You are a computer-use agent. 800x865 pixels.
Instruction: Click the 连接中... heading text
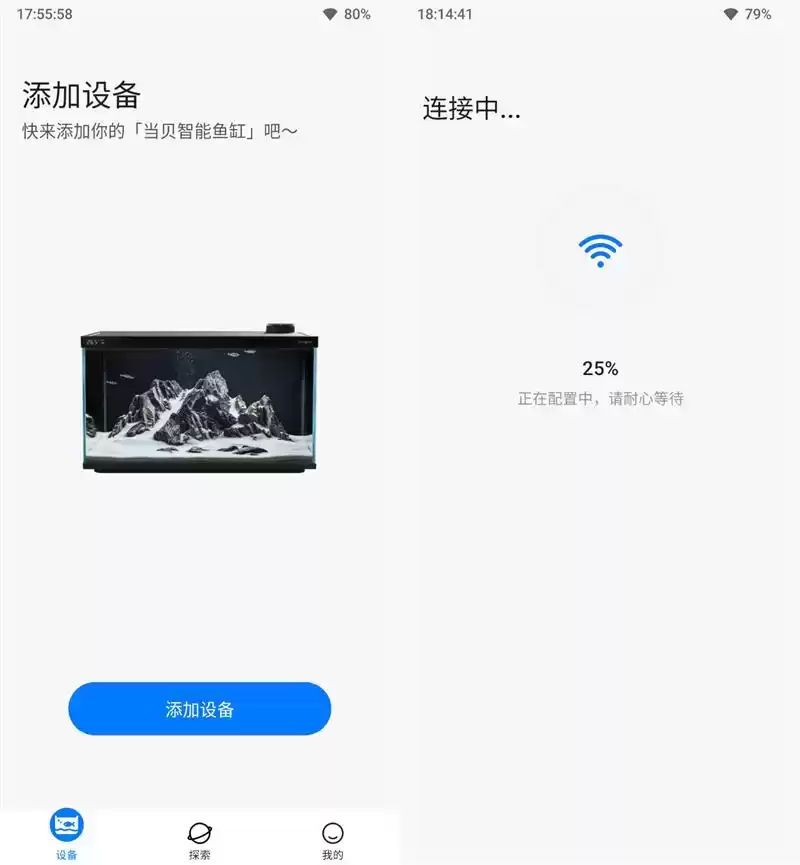[471, 110]
